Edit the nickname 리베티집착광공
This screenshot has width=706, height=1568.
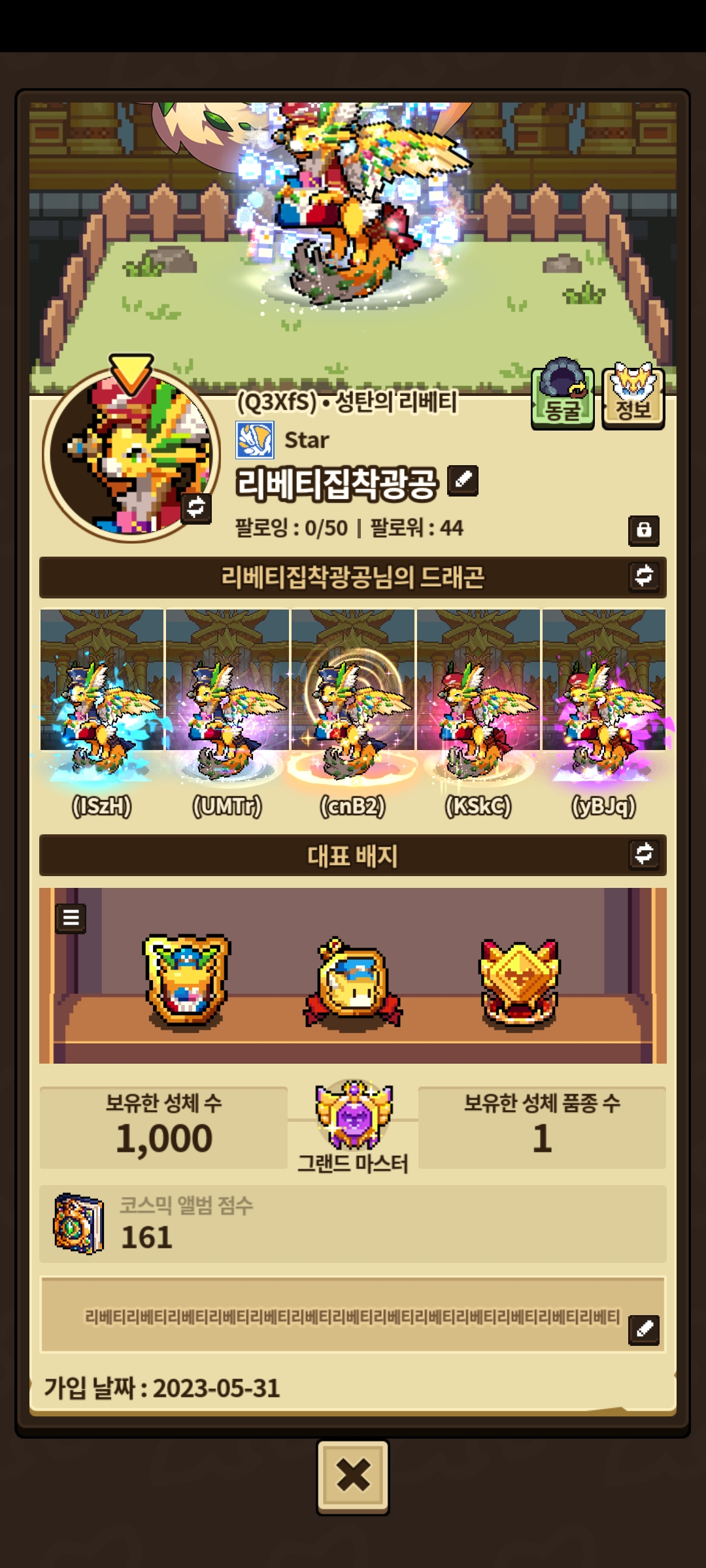(463, 480)
